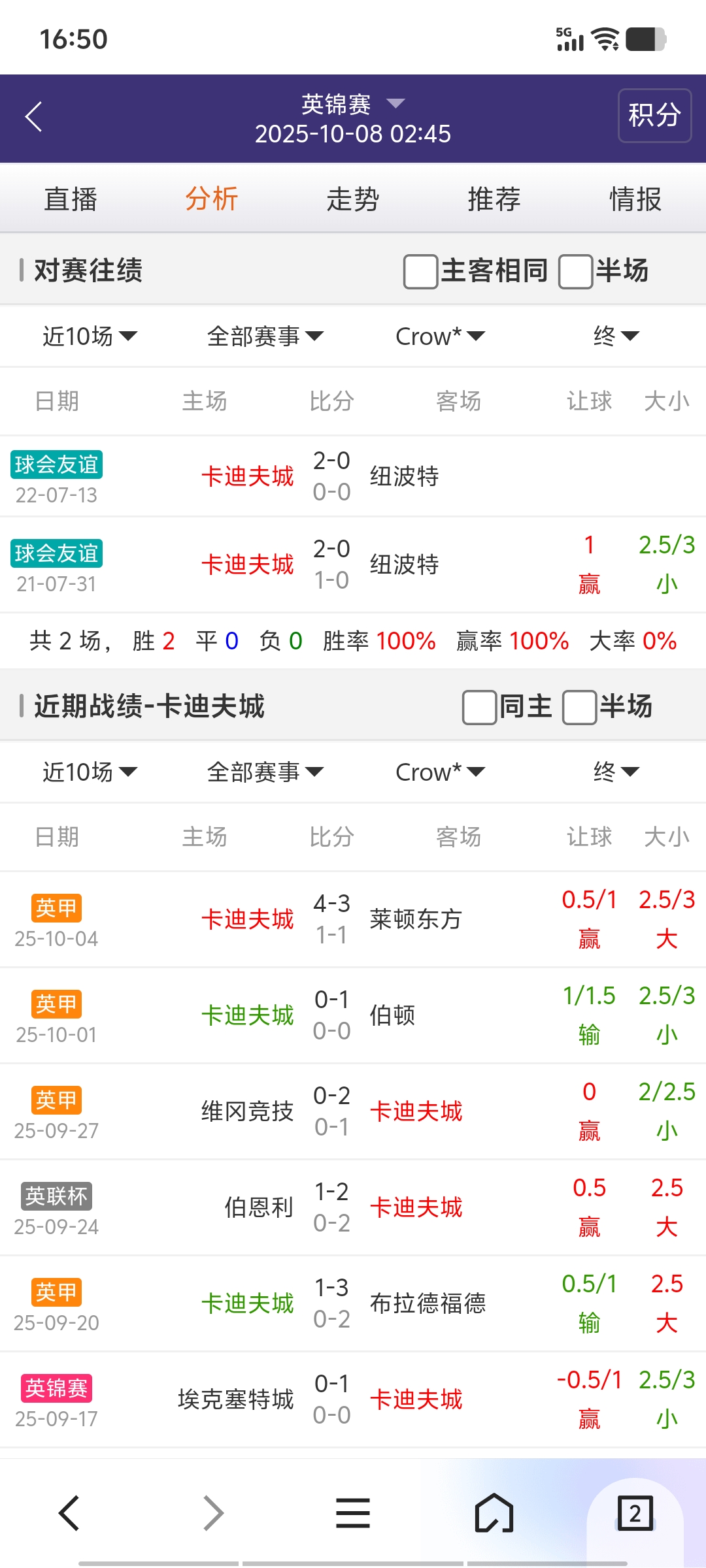Open 全部赛事 filter under 近期战绩
Image resolution: width=706 pixels, height=1568 pixels.
265,772
